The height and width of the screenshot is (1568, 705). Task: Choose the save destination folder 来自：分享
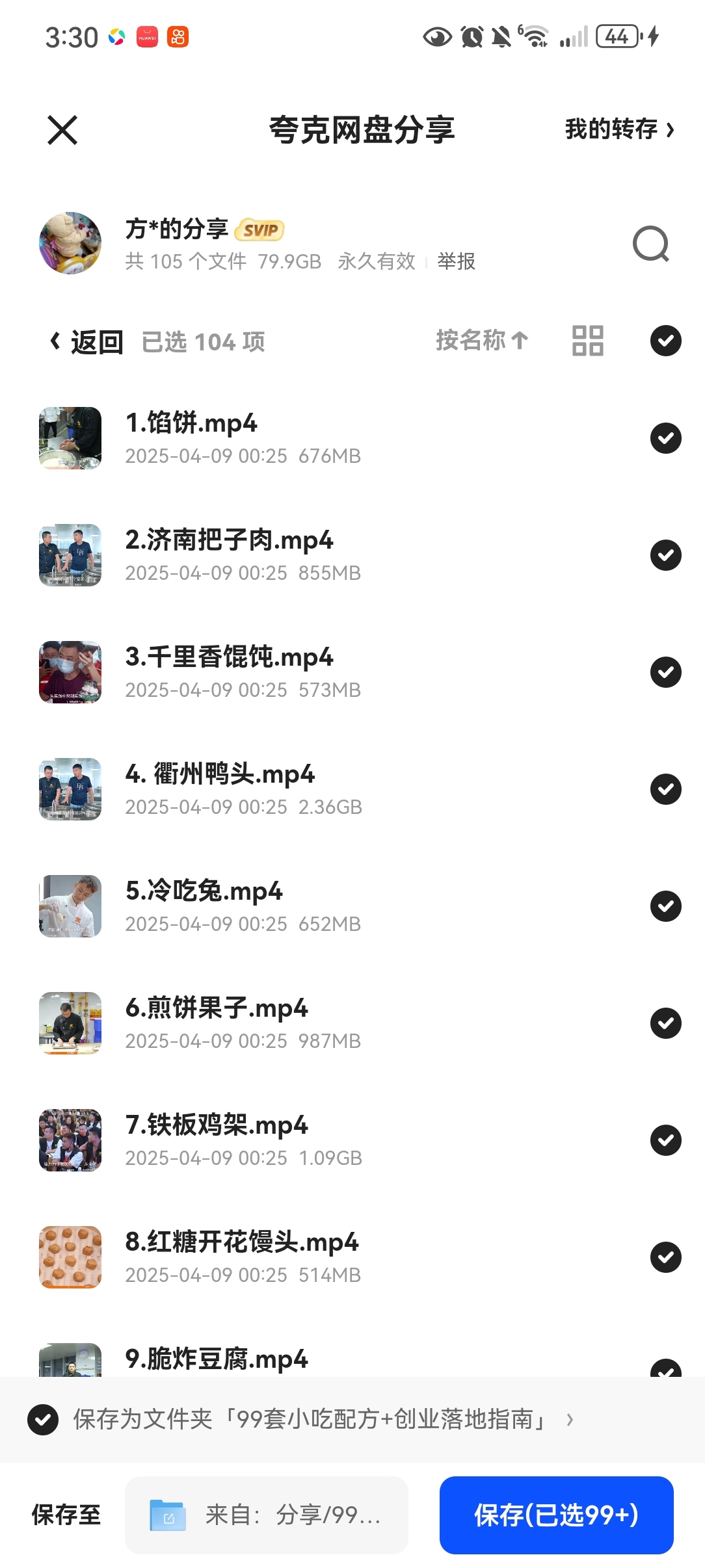pyautogui.click(x=266, y=1515)
